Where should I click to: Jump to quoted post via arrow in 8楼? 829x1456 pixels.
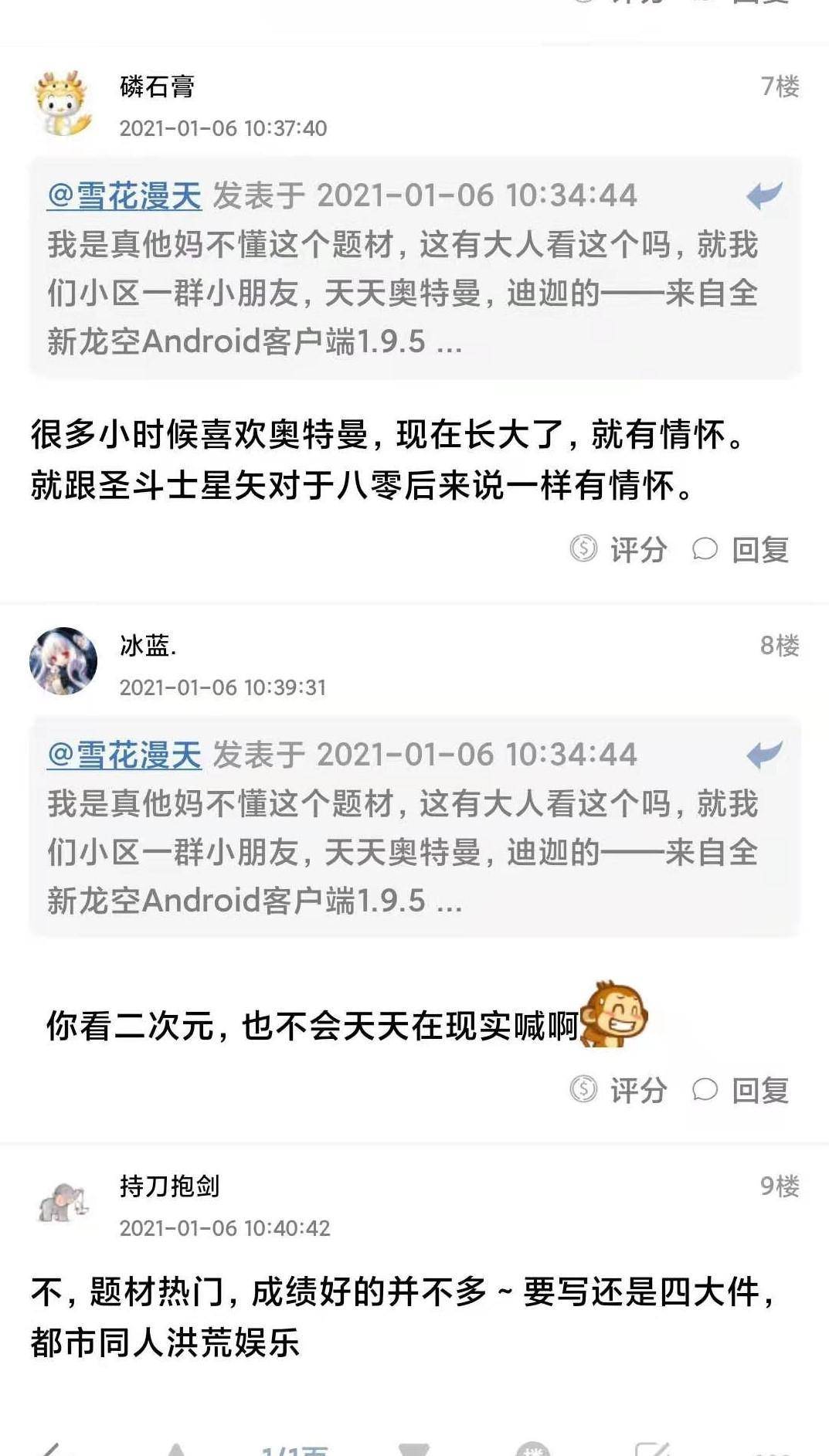click(764, 755)
